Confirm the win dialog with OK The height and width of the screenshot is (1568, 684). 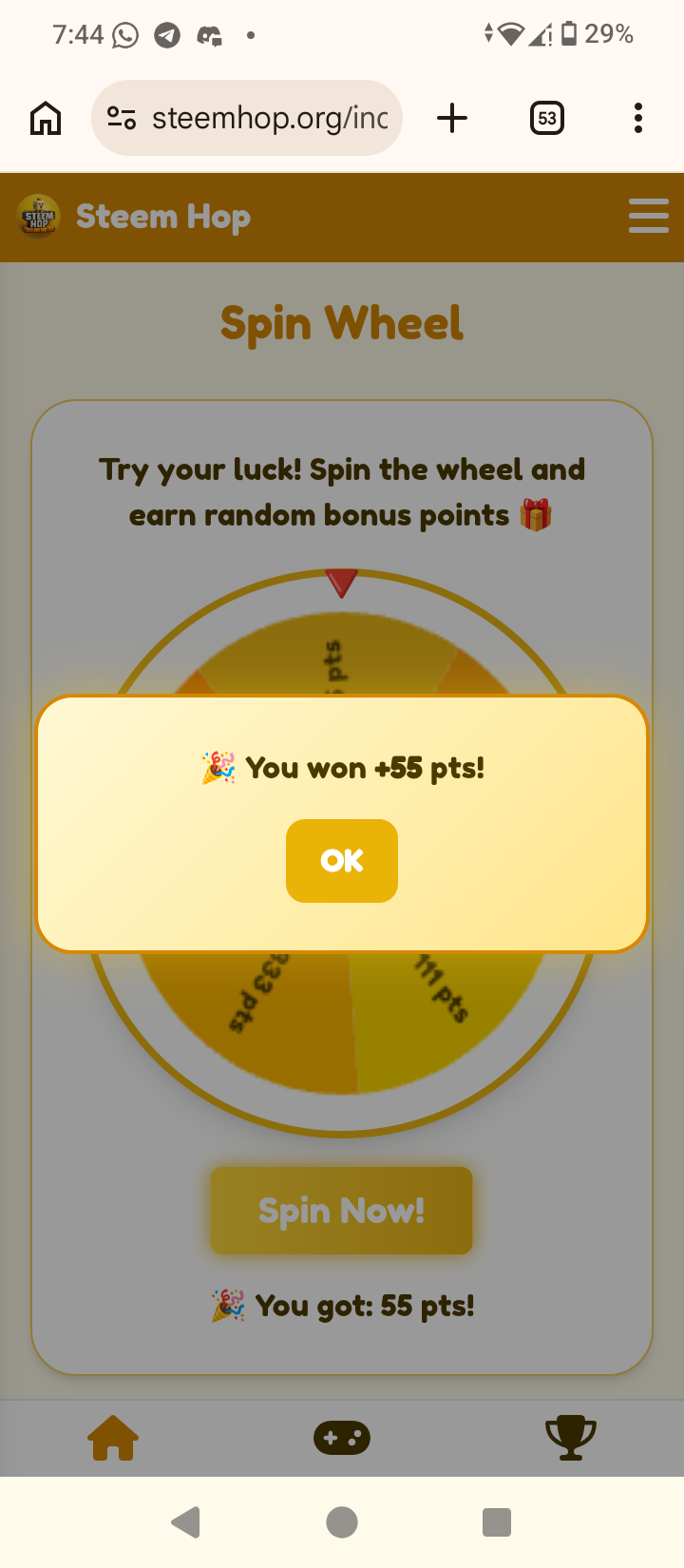coord(342,861)
